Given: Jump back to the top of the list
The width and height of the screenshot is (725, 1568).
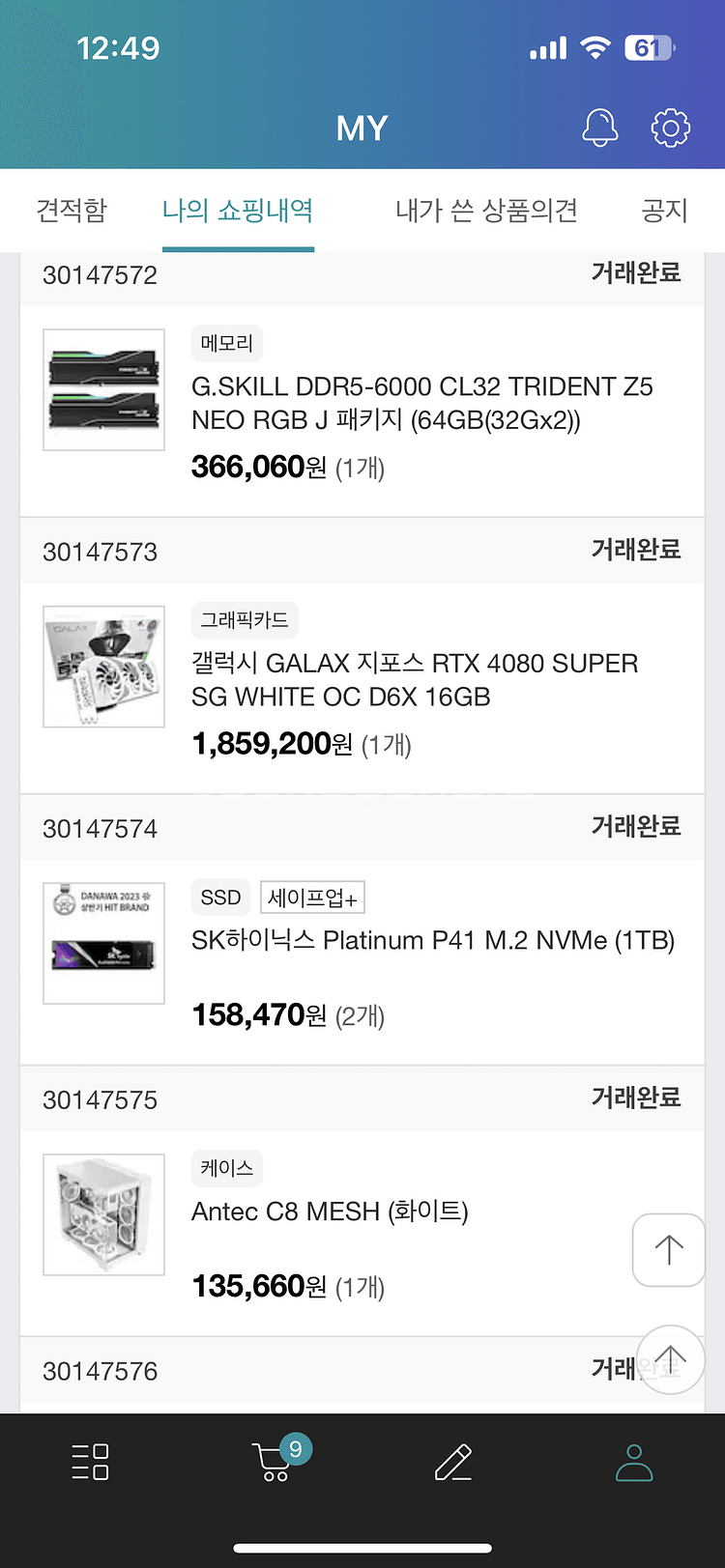Looking at the screenshot, I should [x=669, y=1250].
